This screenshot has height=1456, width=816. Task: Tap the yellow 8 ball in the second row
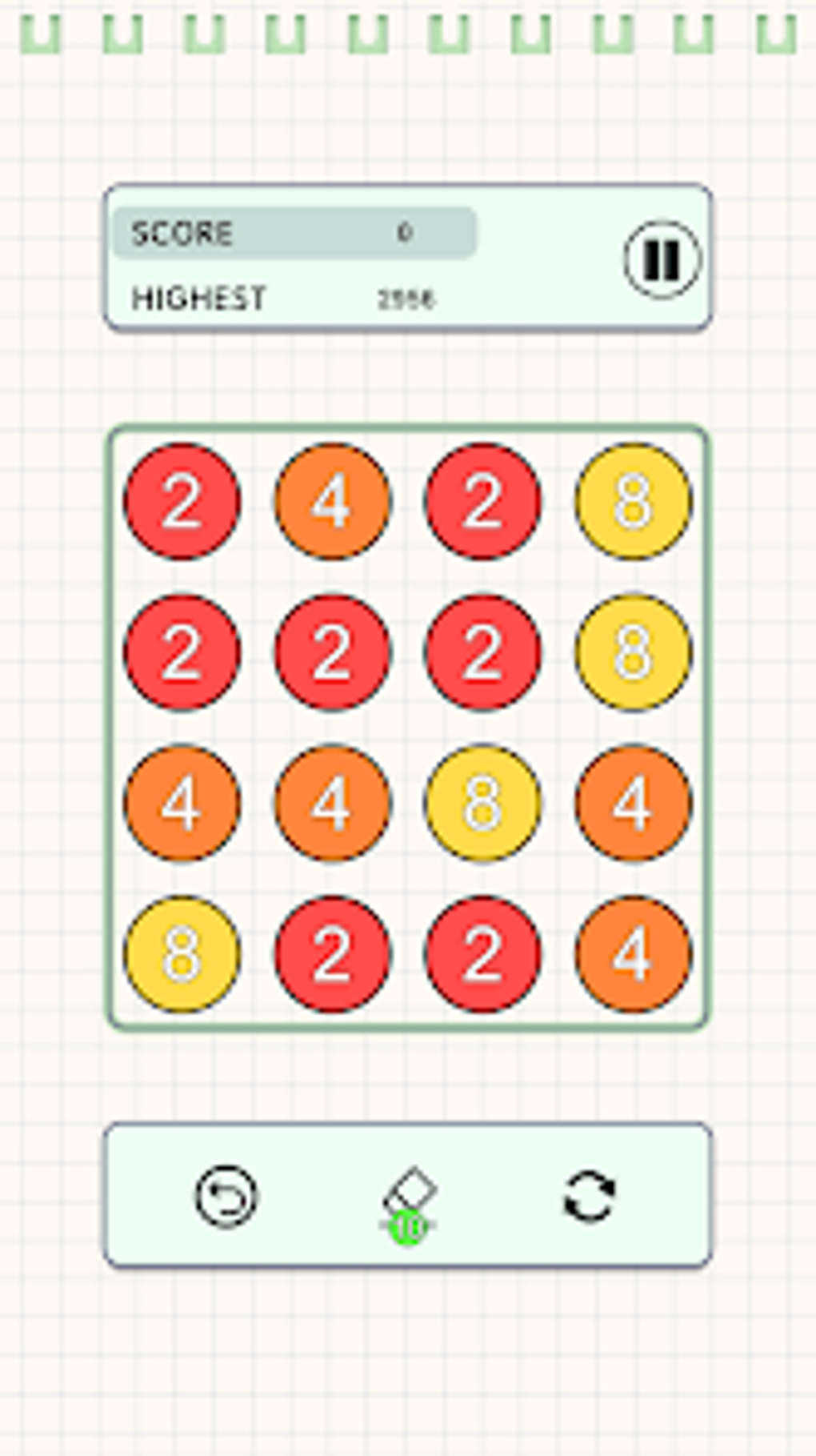pos(633,652)
